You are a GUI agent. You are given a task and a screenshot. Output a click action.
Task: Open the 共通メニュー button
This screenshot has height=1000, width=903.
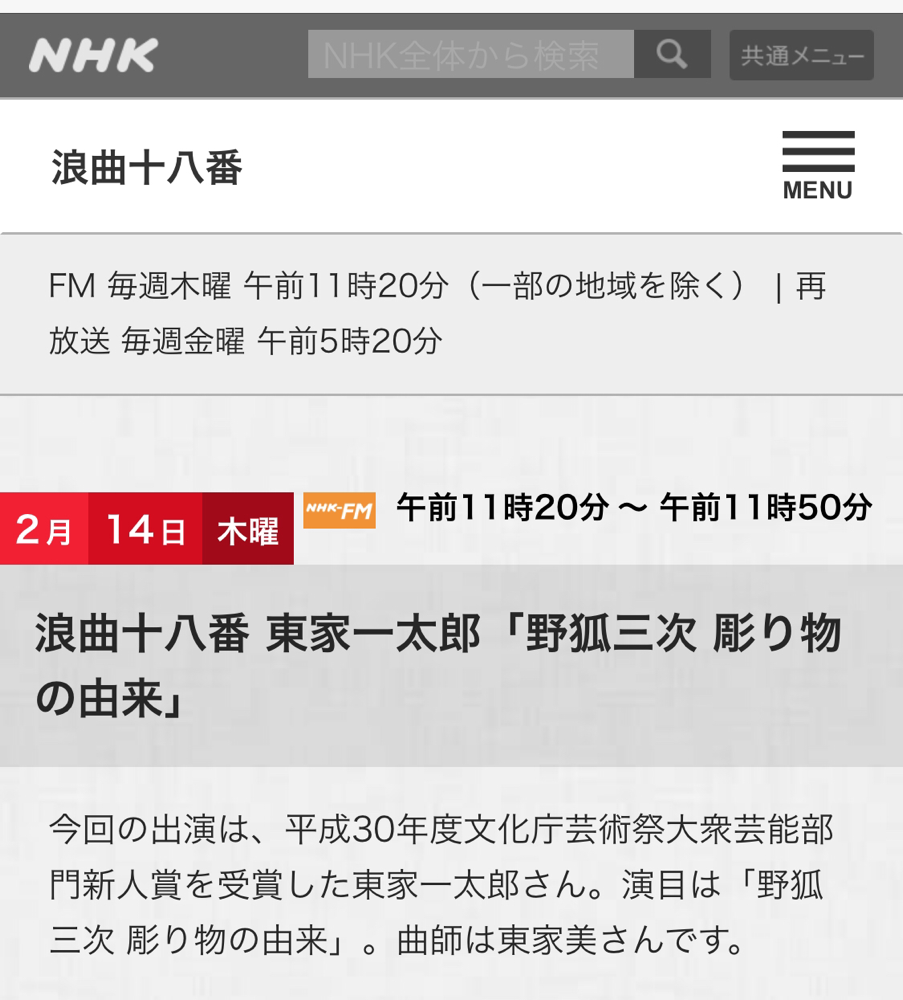801,55
